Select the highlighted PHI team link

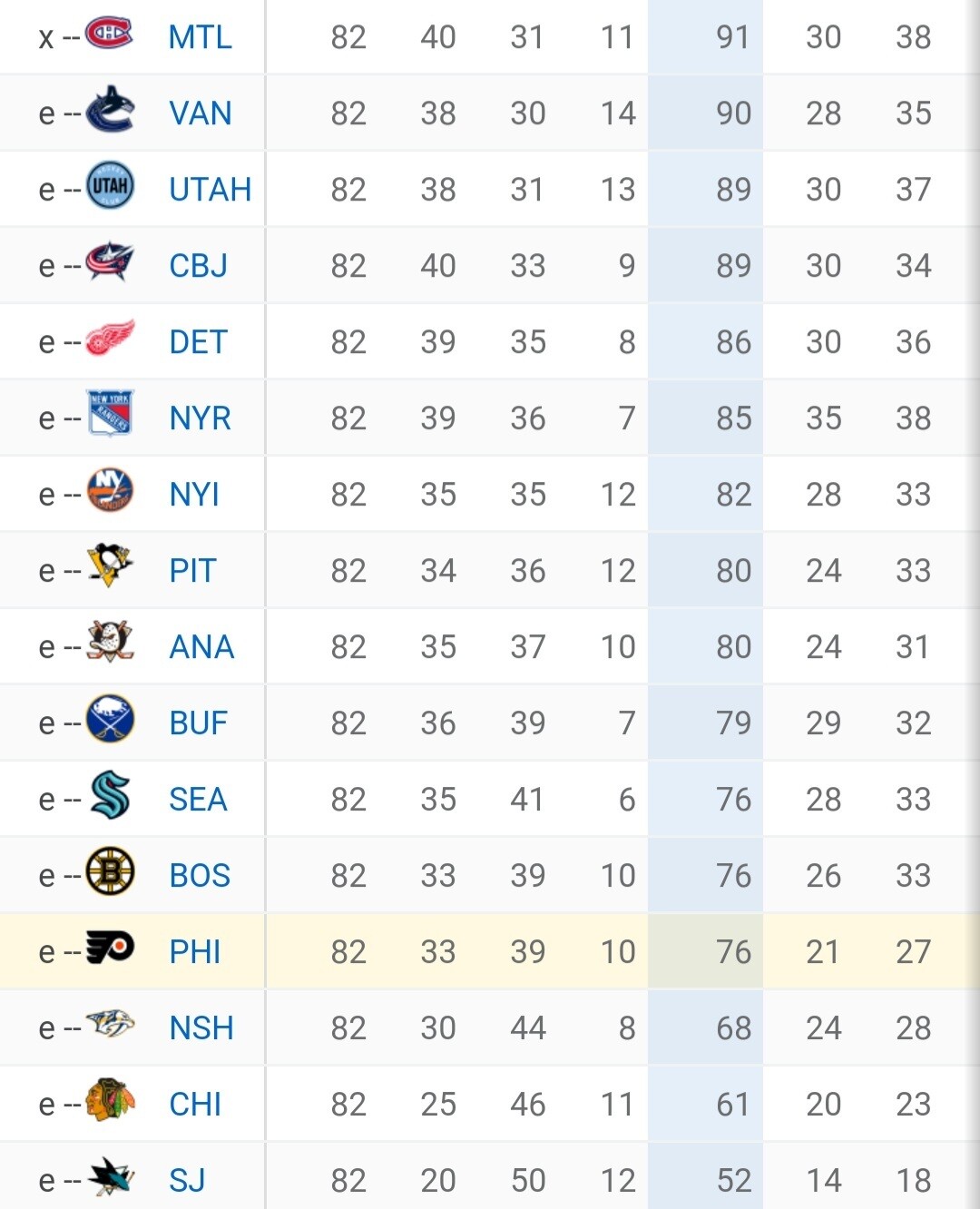[194, 952]
